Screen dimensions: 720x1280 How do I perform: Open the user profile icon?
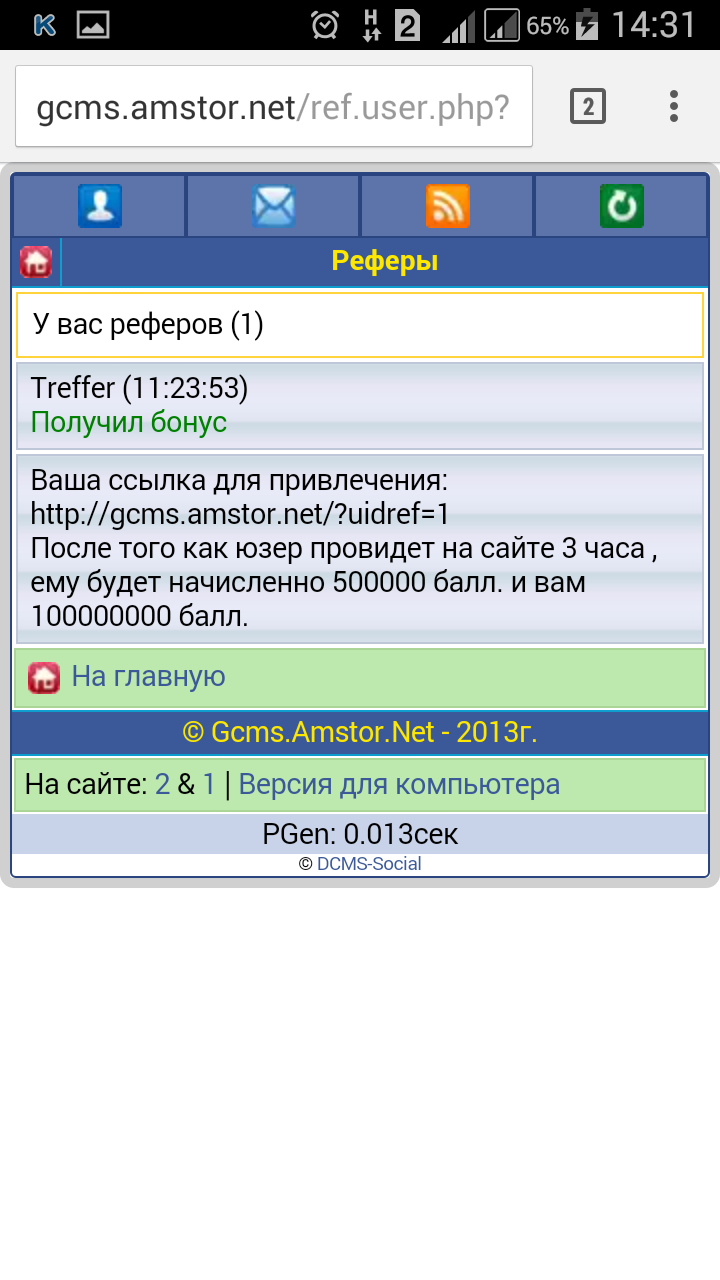(99, 206)
